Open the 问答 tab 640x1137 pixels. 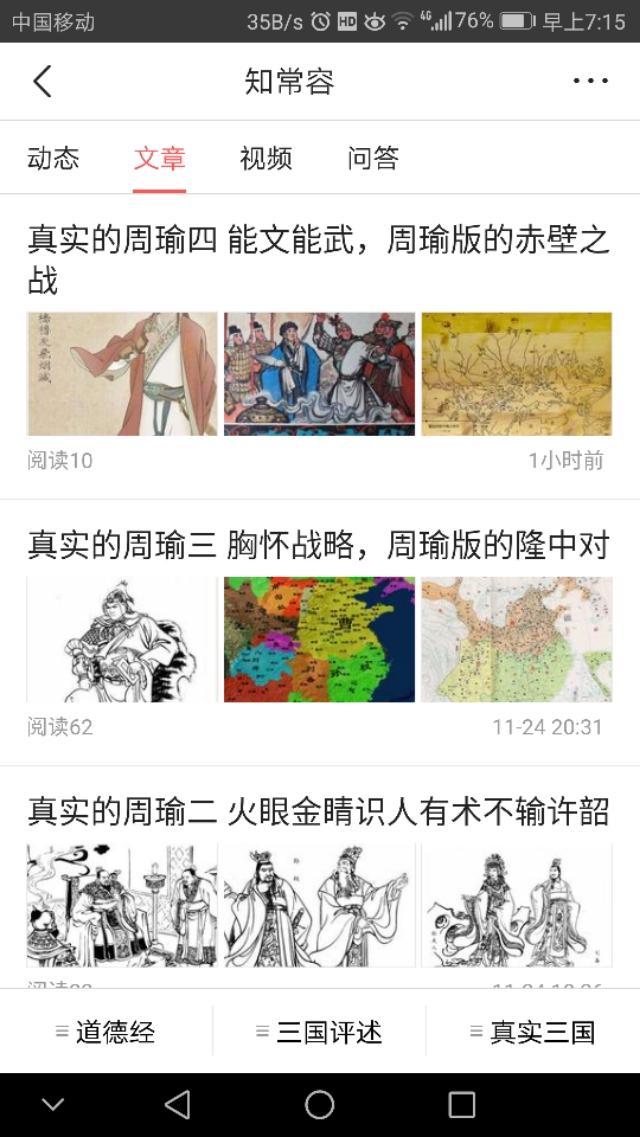[373, 158]
